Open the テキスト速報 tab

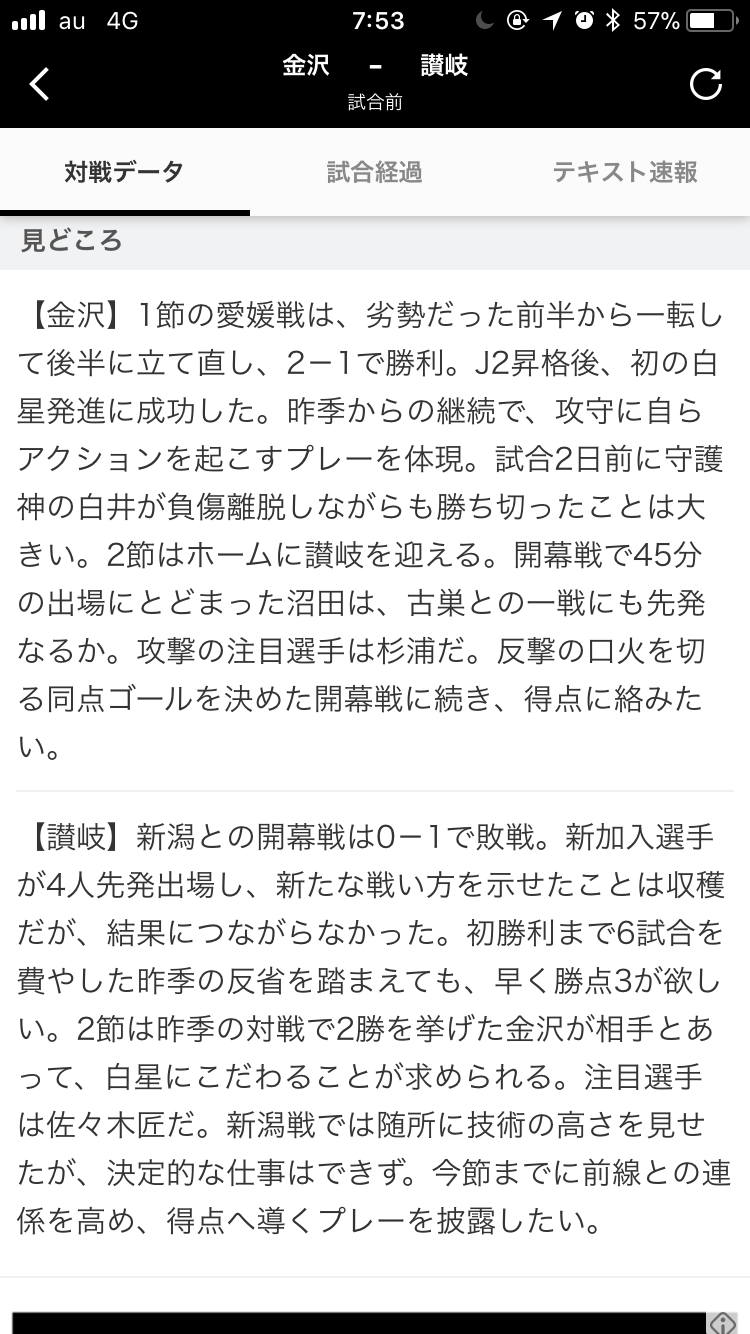tap(625, 172)
